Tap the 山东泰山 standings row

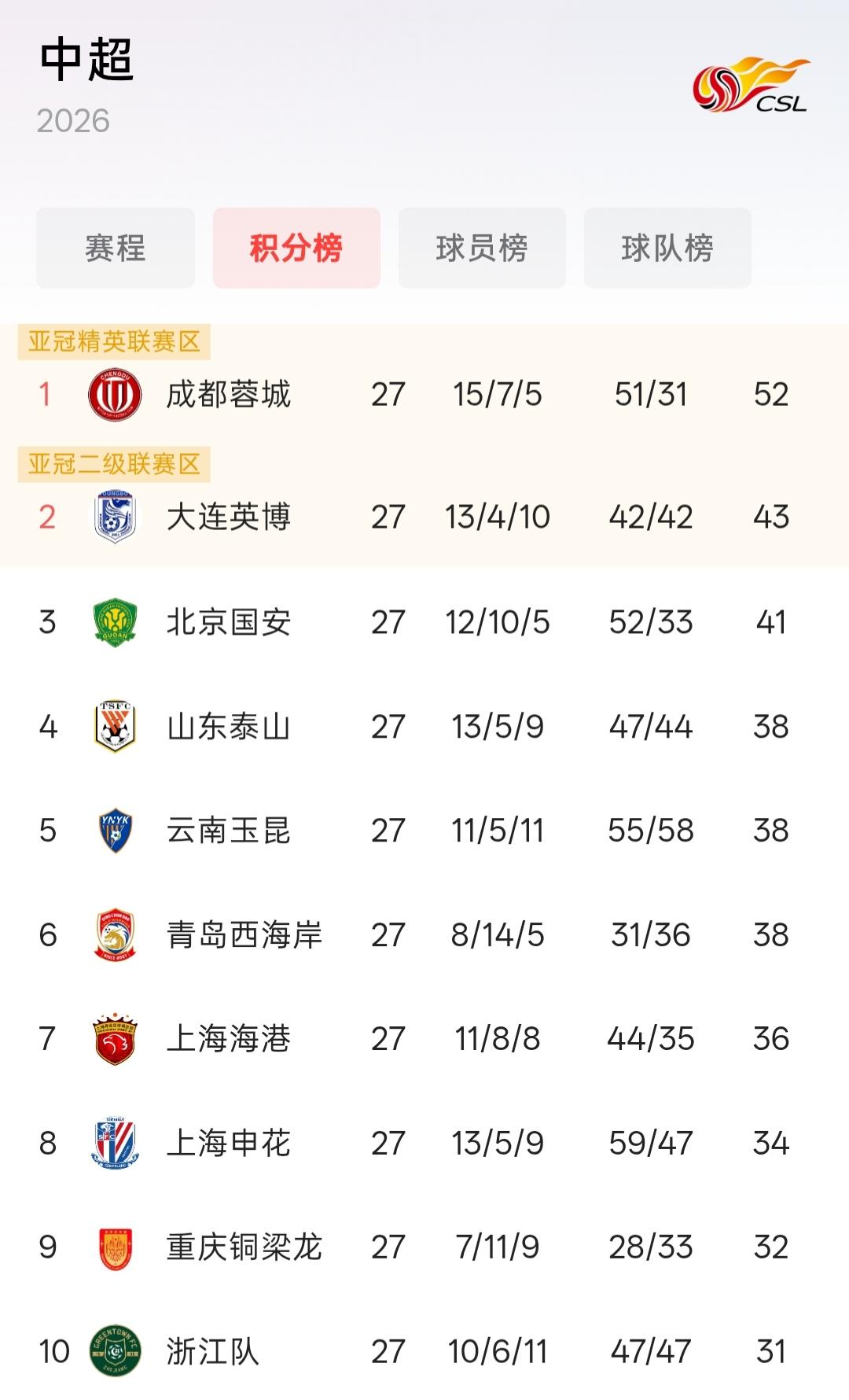click(424, 727)
